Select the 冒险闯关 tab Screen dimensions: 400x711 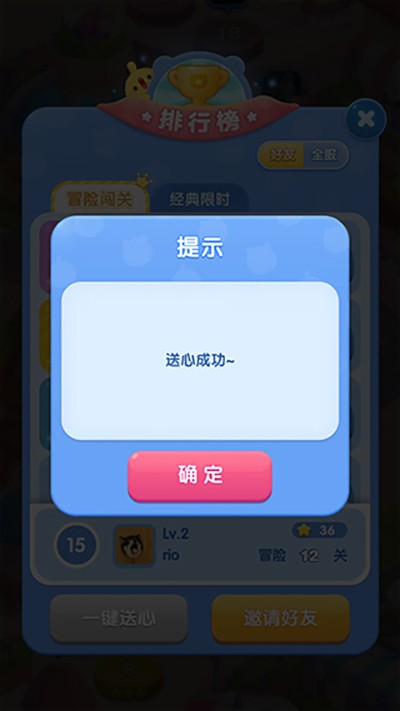[x=100, y=199]
